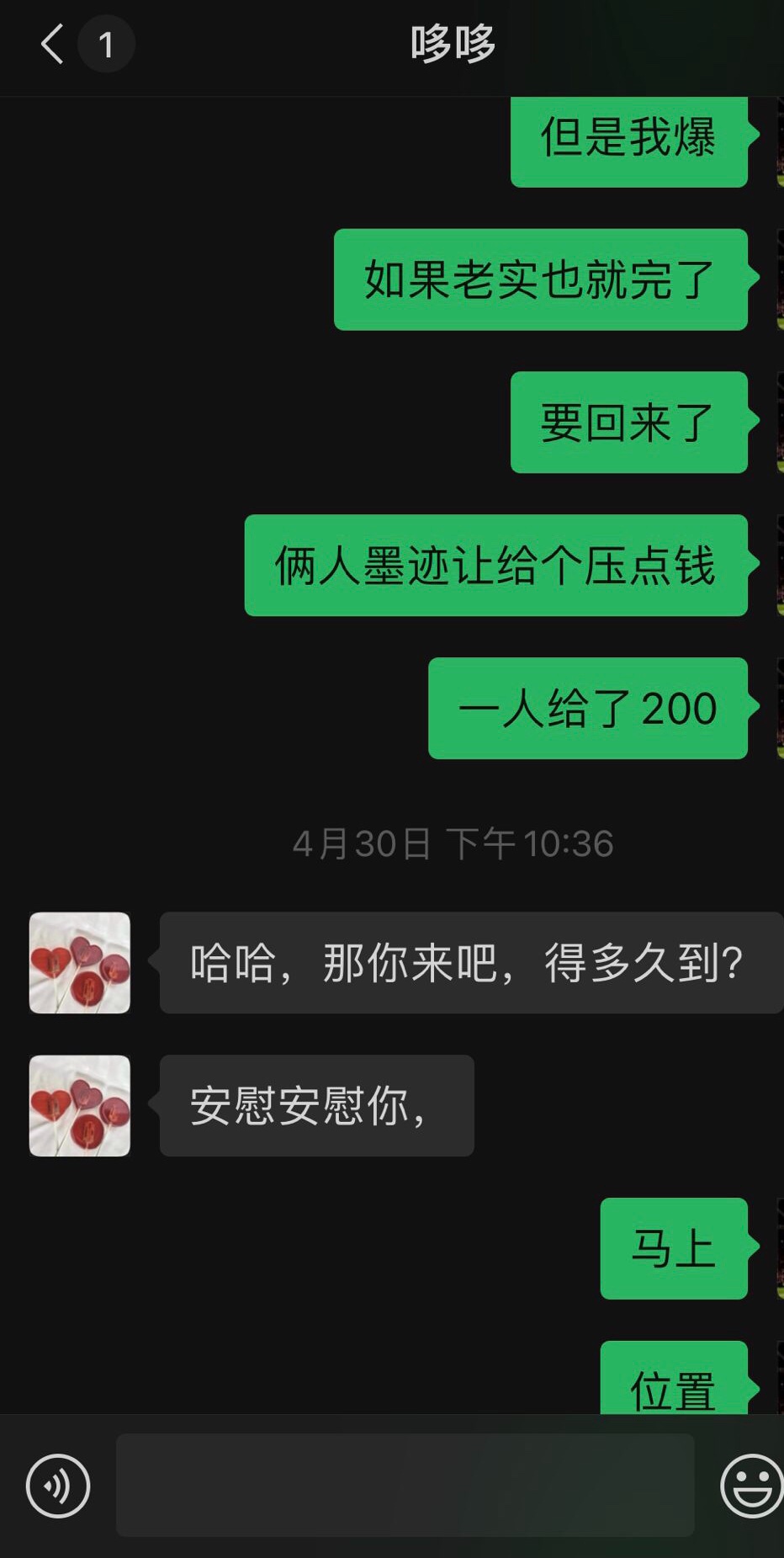Tap the 4月30日 下午10:36 timestamp
Screen dimensions: 784x1558
(453, 843)
